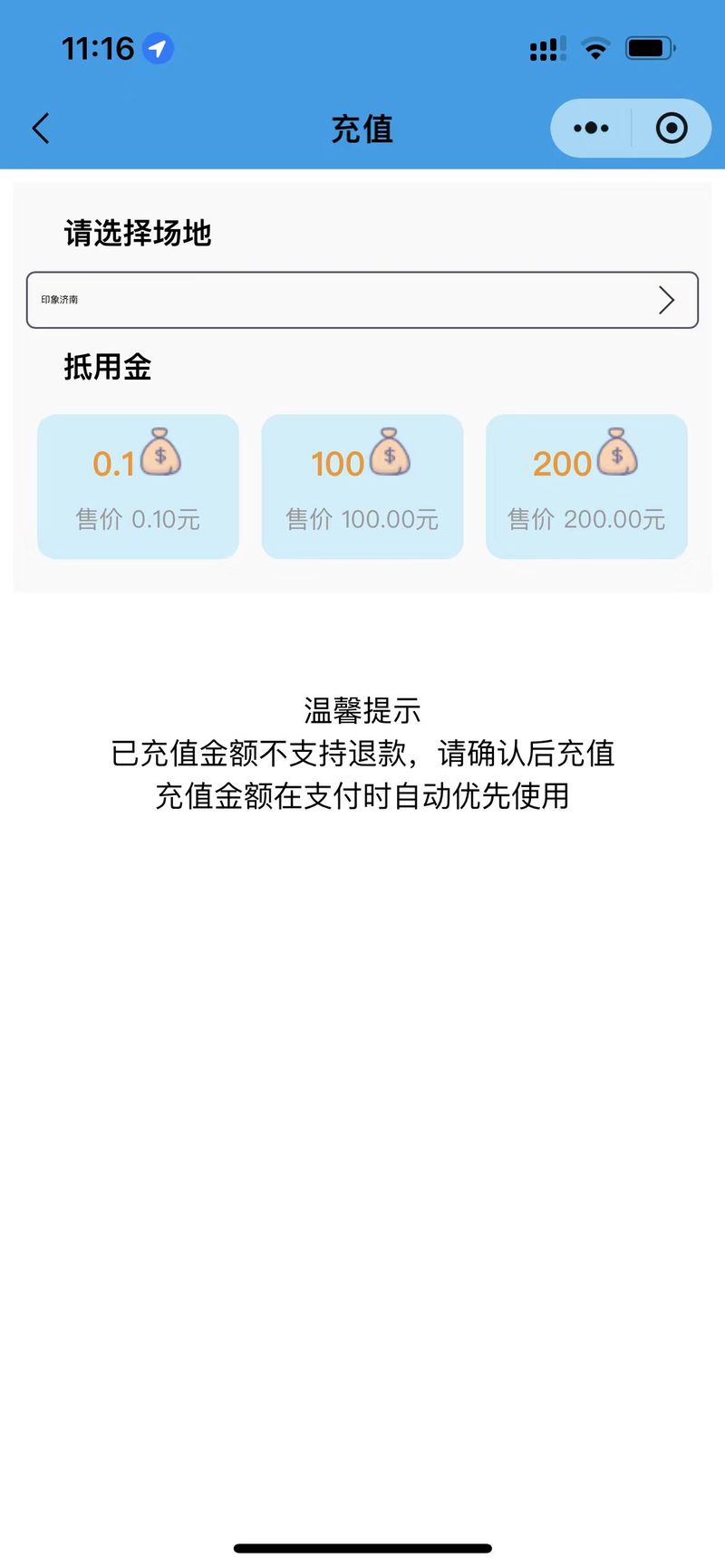The height and width of the screenshot is (1568, 725).
Task: Select the 0.1 recharge card
Action: [138, 486]
